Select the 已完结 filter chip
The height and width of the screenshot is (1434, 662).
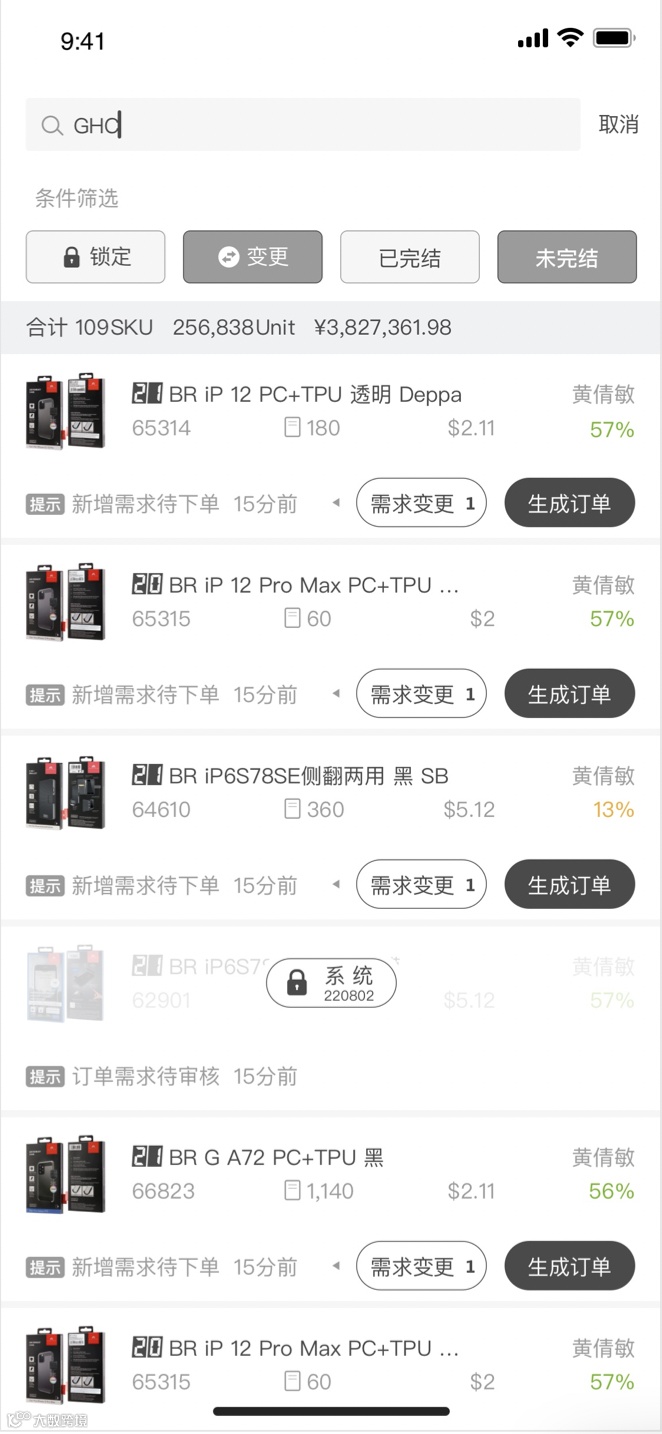point(410,257)
